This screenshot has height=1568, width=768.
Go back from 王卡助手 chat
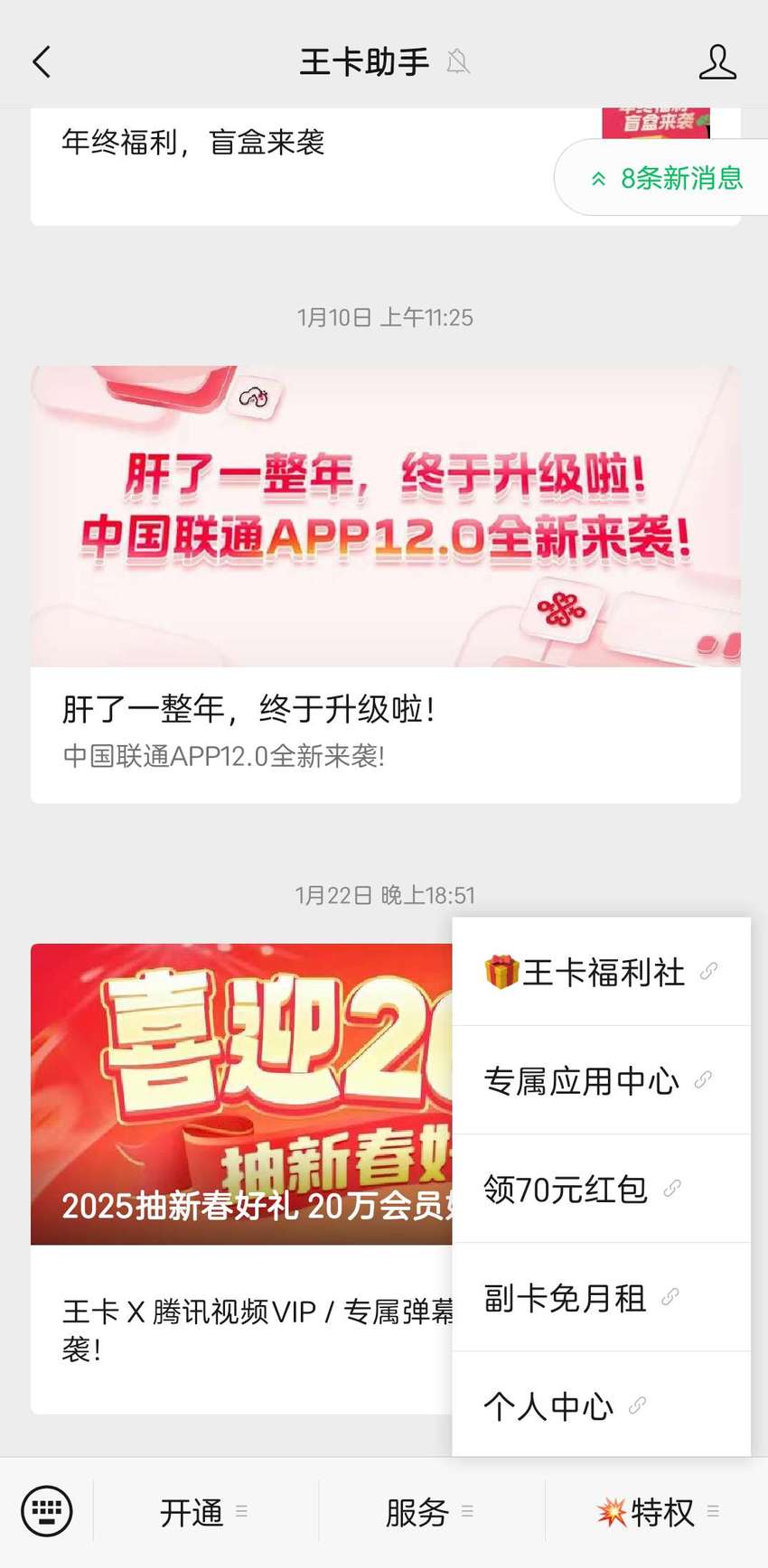[x=42, y=62]
